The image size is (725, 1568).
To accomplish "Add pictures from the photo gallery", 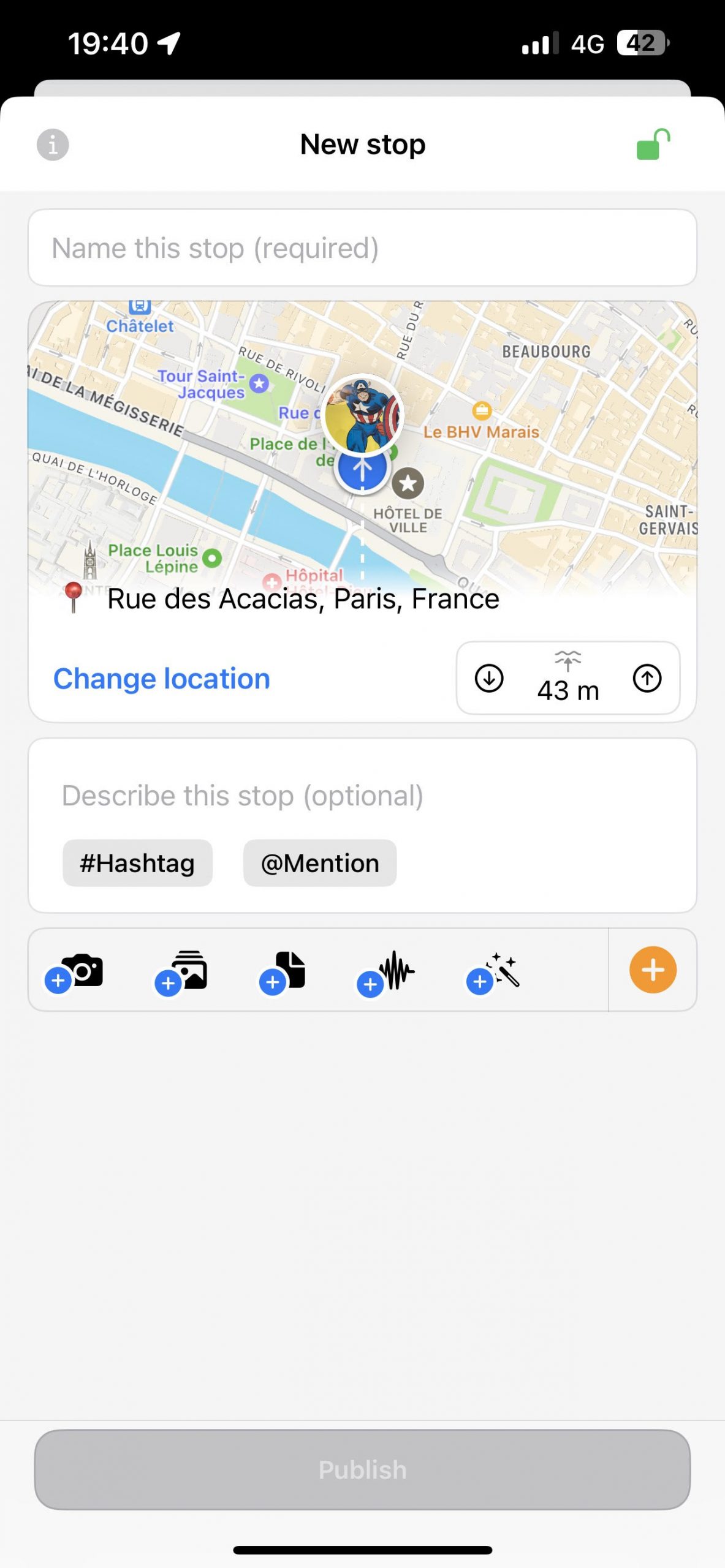I will click(182, 972).
